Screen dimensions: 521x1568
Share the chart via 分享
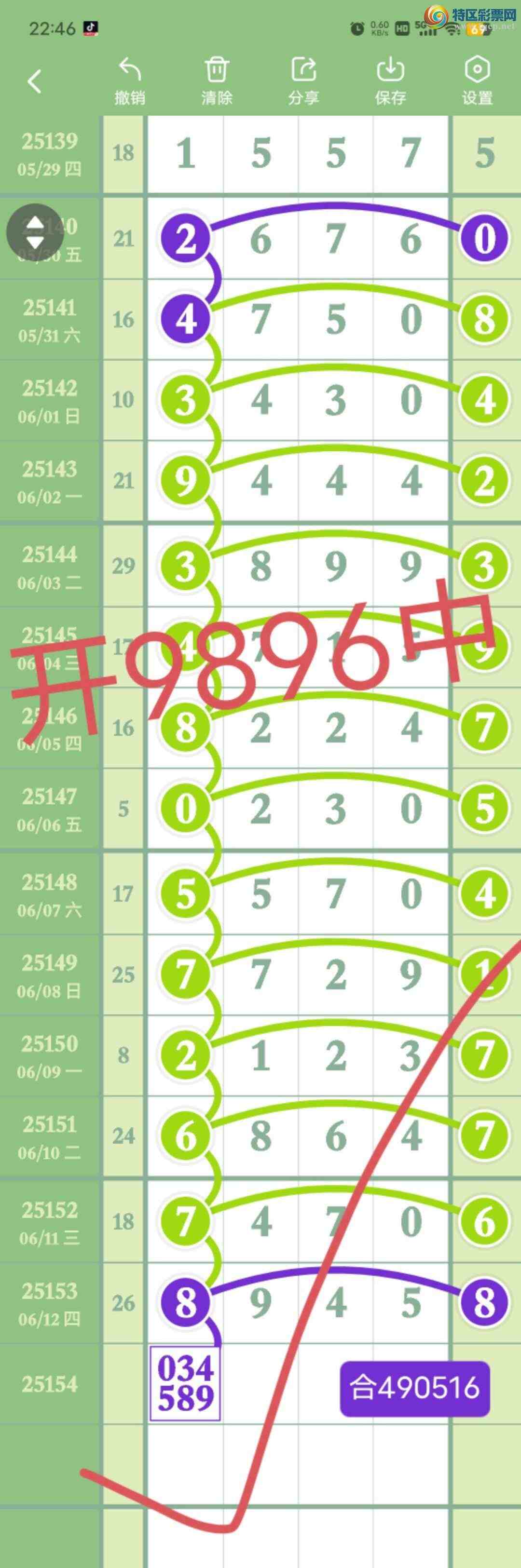pos(303,81)
